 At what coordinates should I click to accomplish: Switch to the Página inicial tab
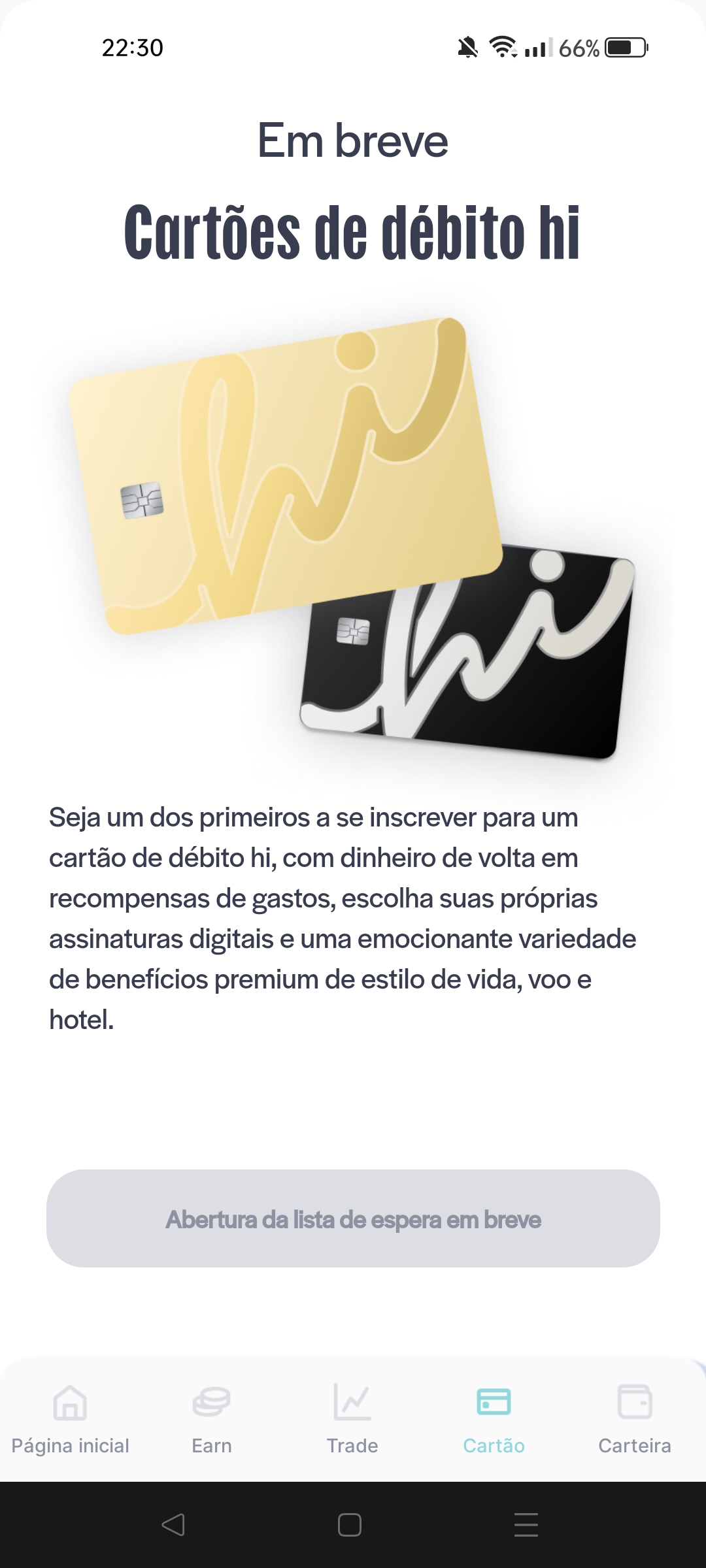tap(70, 1418)
